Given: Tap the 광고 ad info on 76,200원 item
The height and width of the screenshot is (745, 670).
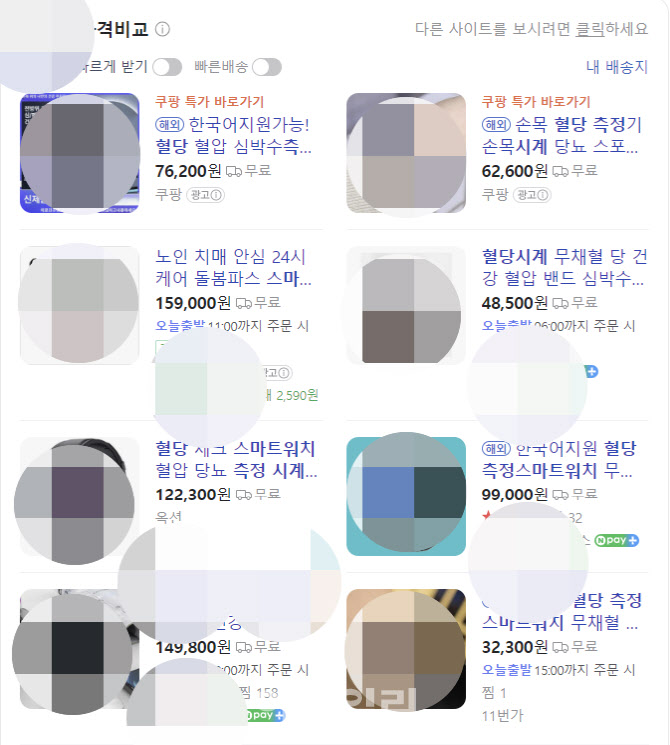Looking at the screenshot, I should coord(204,195).
